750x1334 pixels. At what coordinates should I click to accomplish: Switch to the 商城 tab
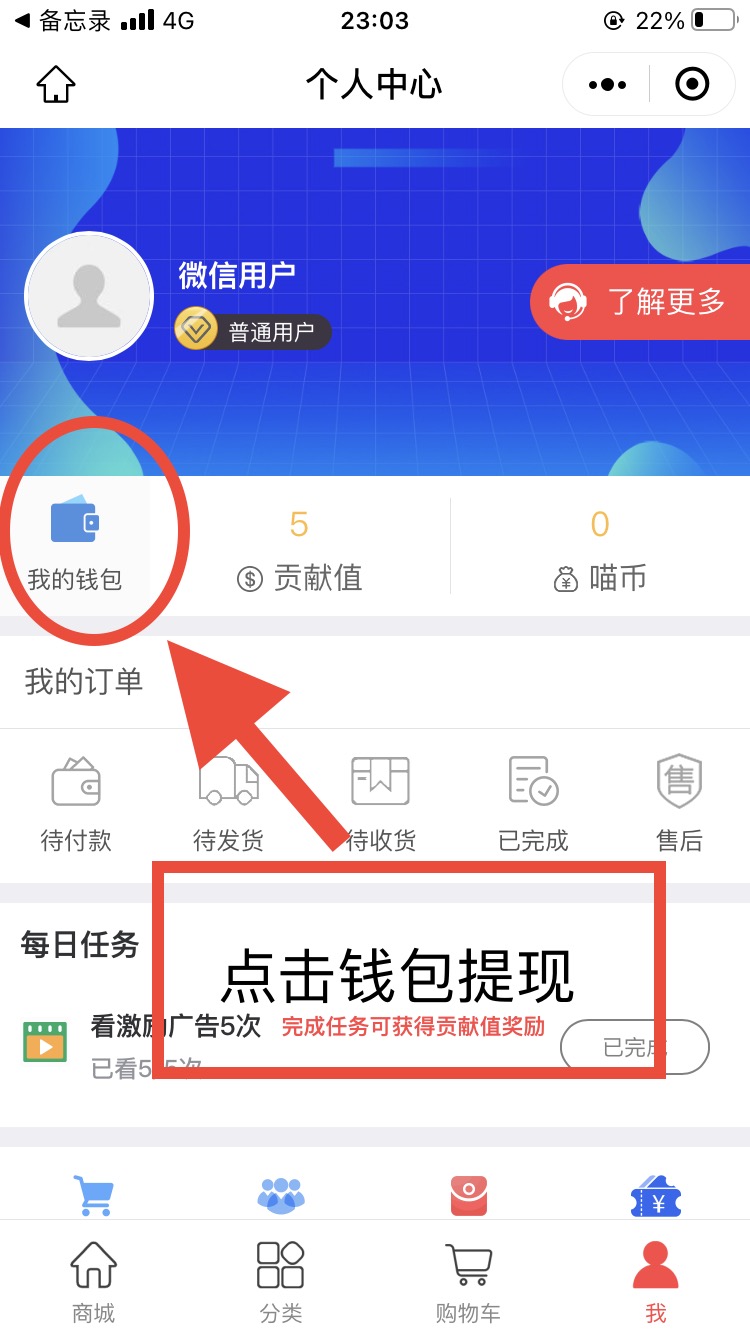click(94, 1282)
